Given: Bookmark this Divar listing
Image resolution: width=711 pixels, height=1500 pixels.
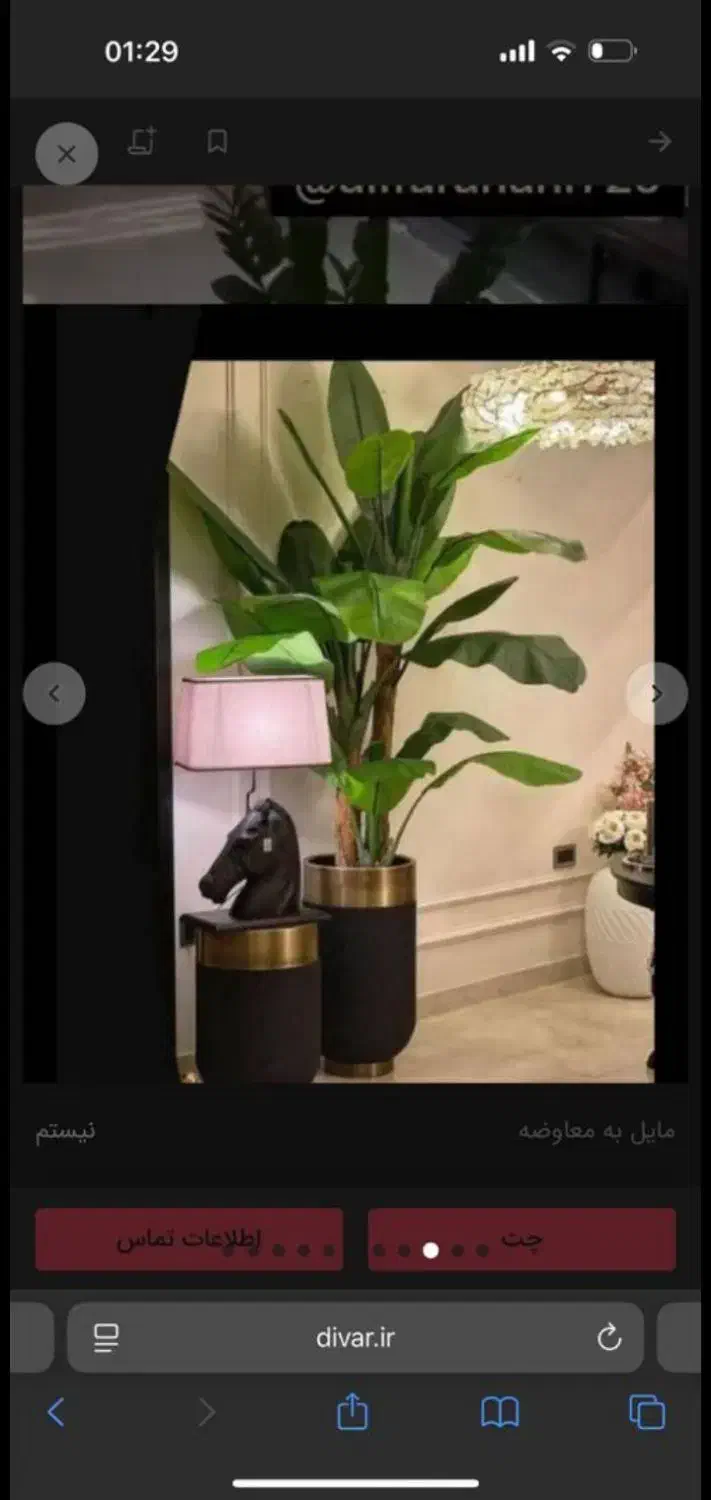Looking at the screenshot, I should coord(217,142).
